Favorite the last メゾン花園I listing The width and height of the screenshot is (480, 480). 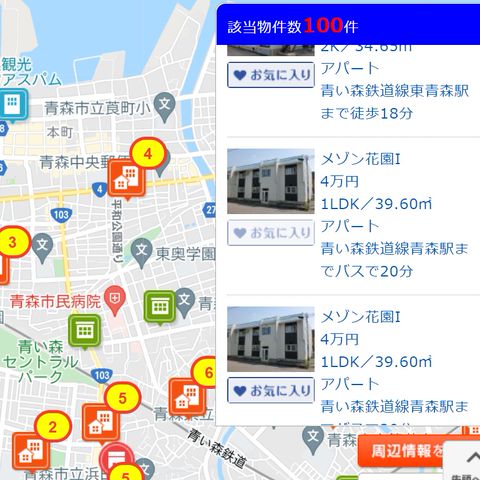point(271,390)
